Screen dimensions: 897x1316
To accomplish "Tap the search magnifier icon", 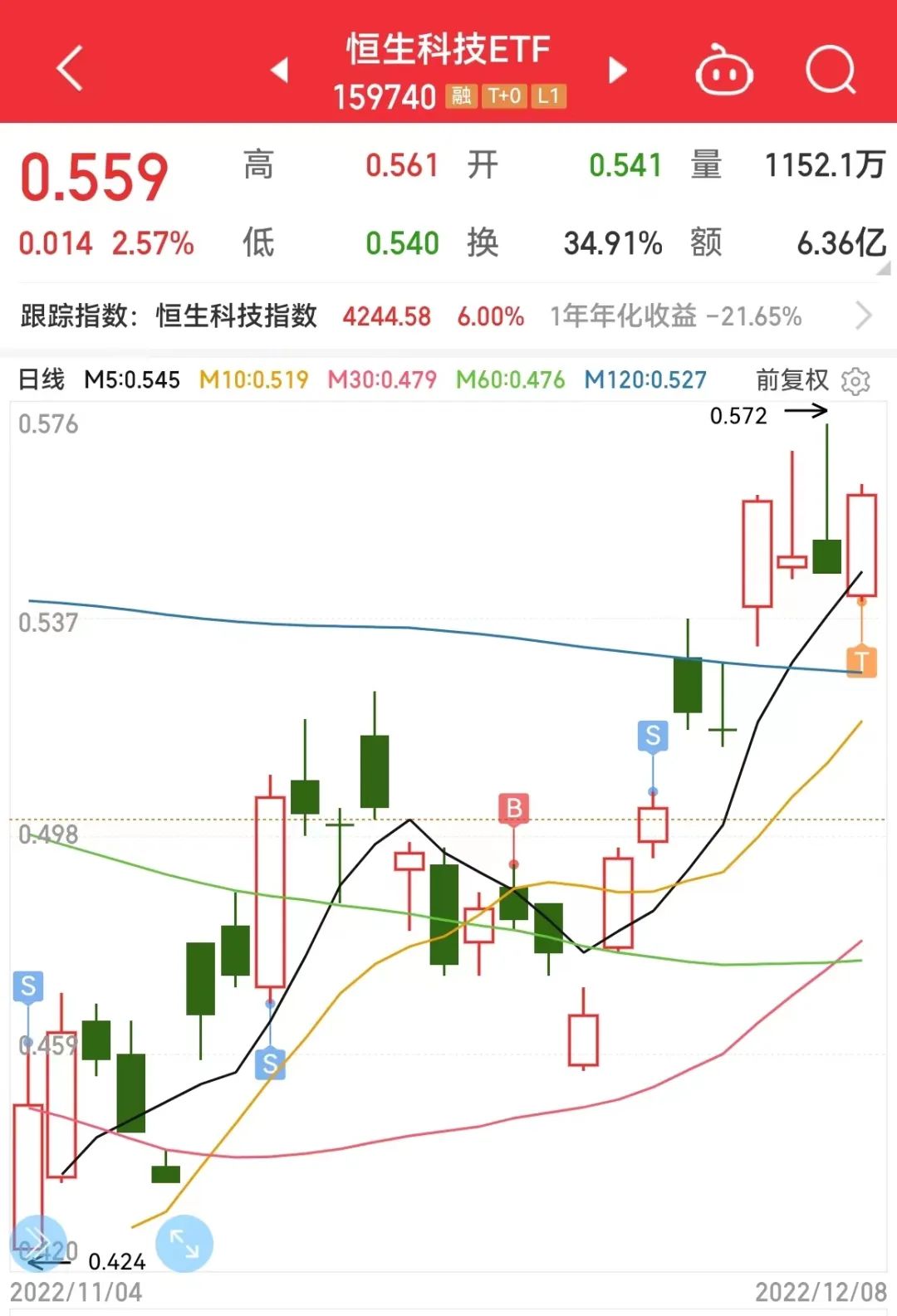I will tap(832, 71).
